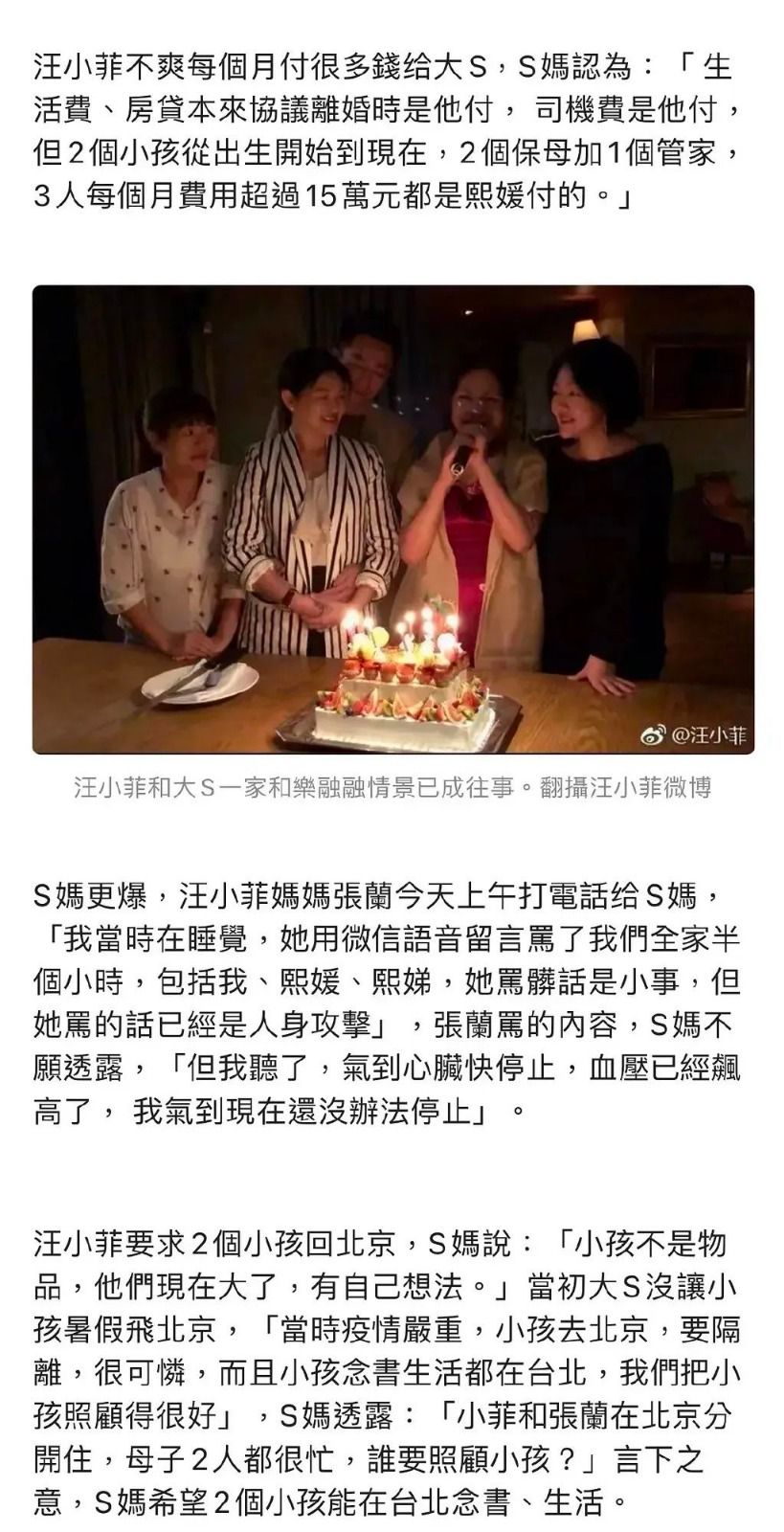The width and height of the screenshot is (784, 1532).
Task: Open the birthday cake photo in the article
Action: pyautogui.click(x=392, y=519)
